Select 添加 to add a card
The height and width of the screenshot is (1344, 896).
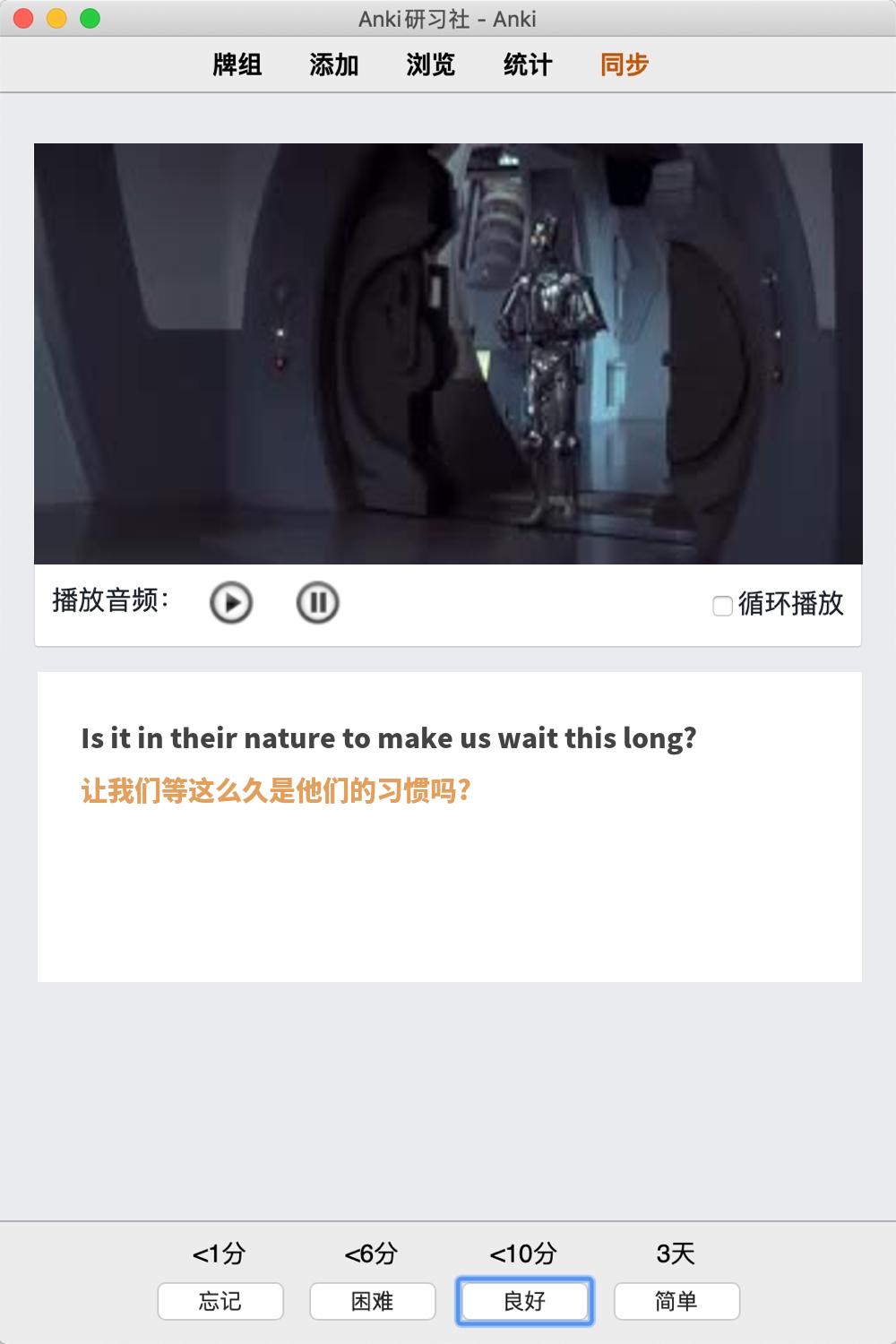pos(334,65)
